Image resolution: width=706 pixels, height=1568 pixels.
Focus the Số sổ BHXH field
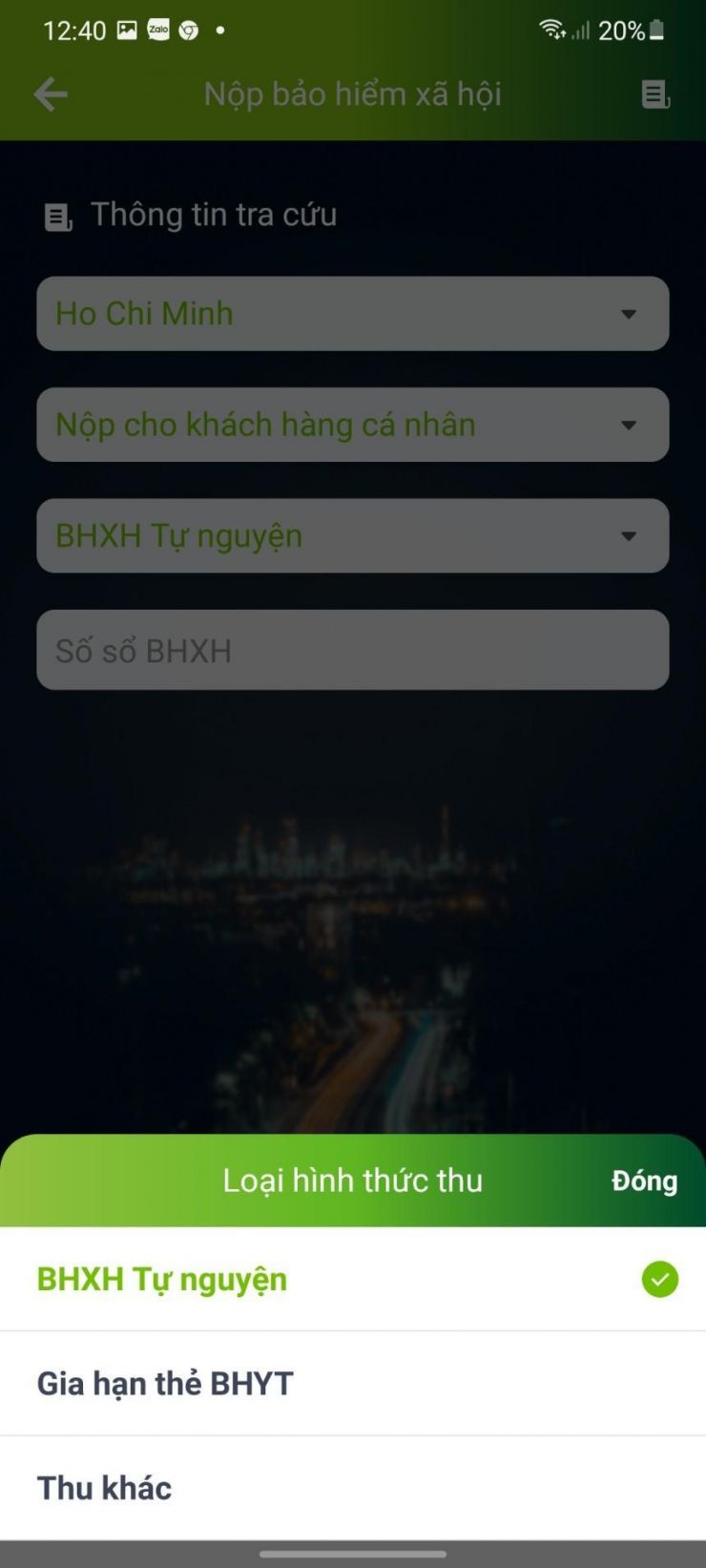click(x=352, y=650)
